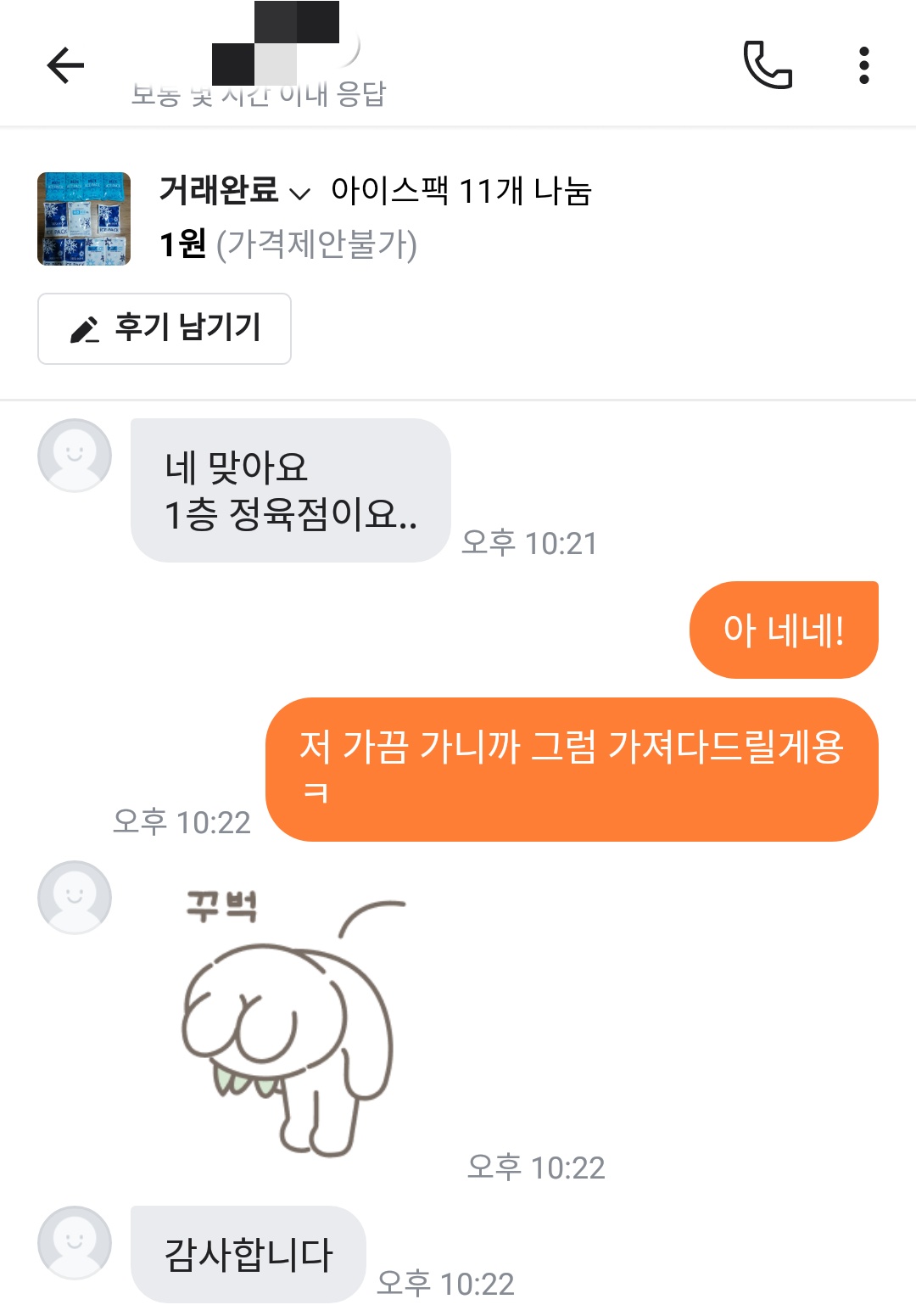Open the three-dot overflow menu

(863, 65)
